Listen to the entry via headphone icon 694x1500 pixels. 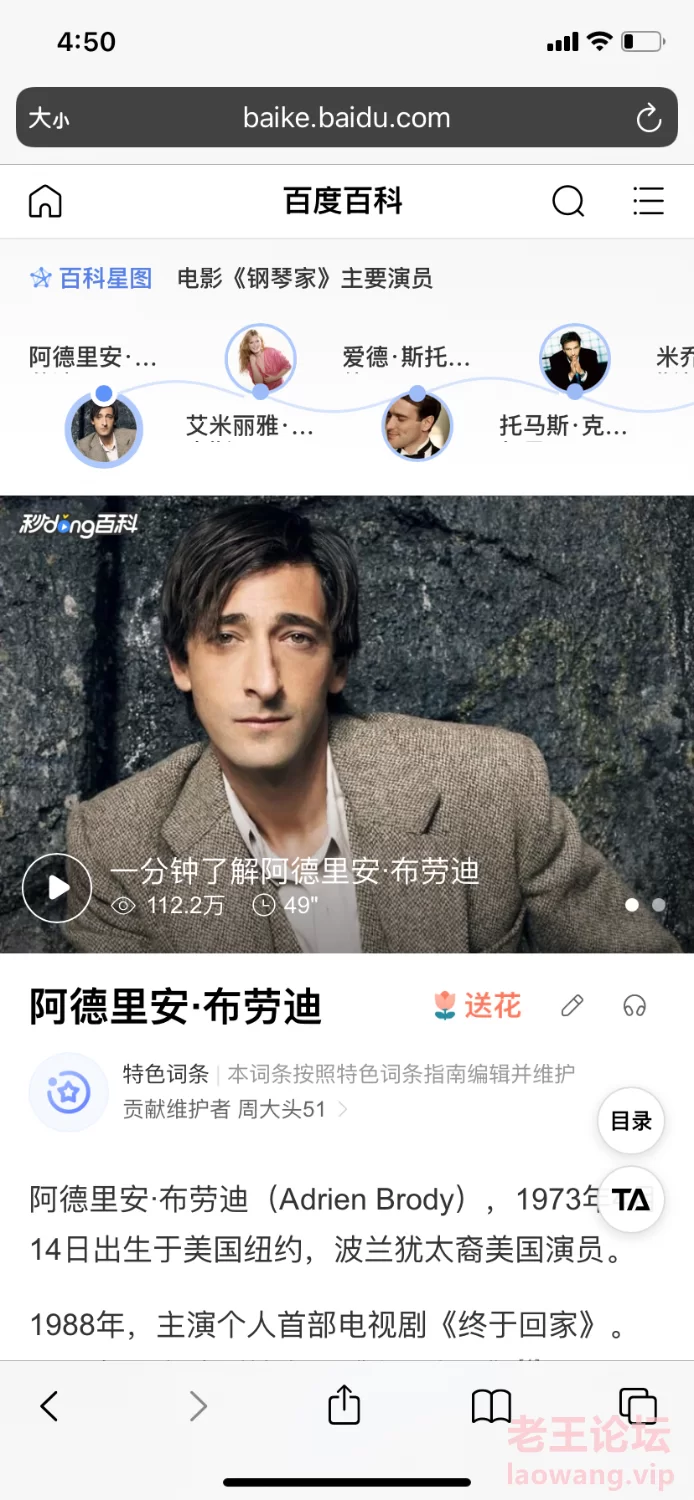tap(634, 1005)
